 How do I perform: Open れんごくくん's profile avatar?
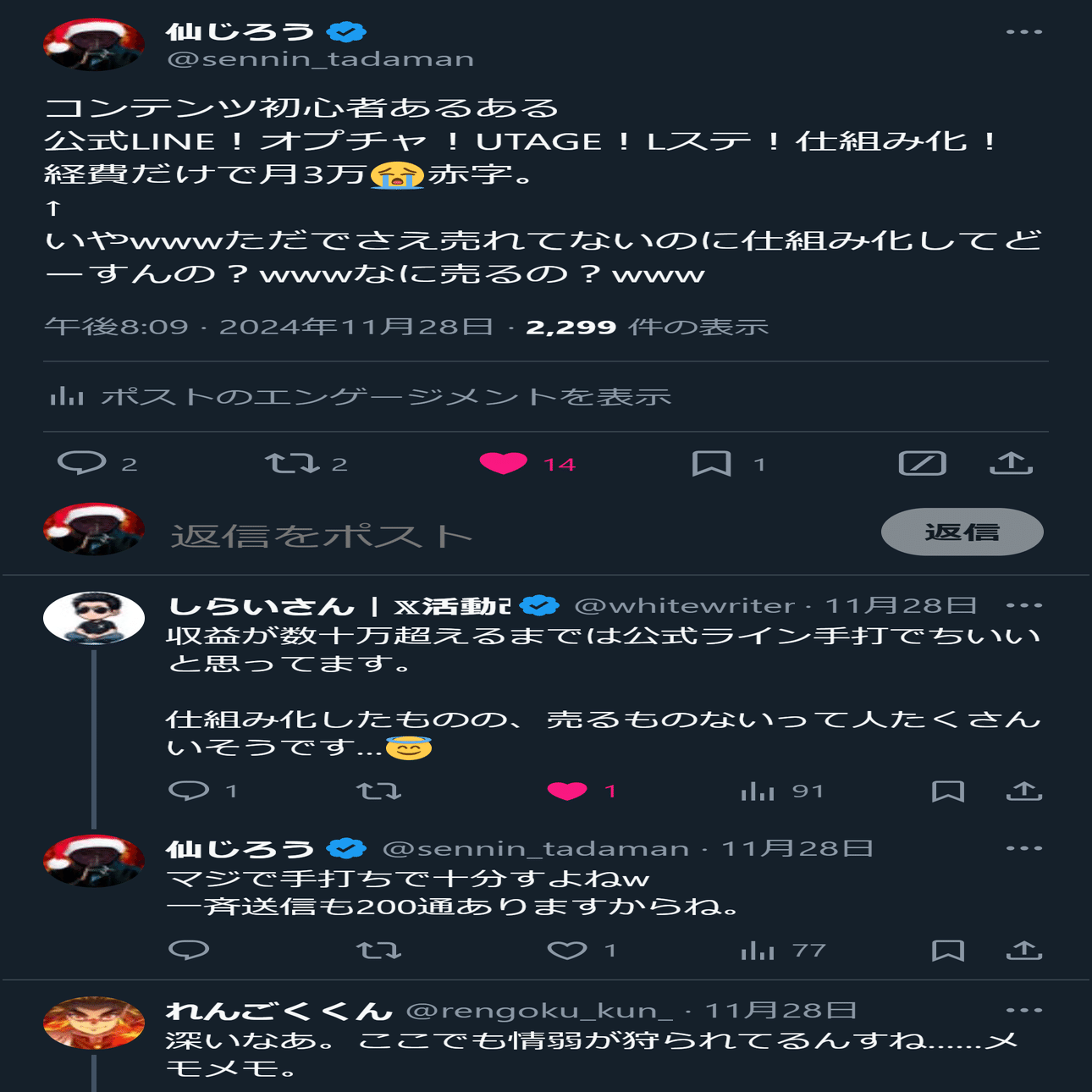[x=93, y=1023]
